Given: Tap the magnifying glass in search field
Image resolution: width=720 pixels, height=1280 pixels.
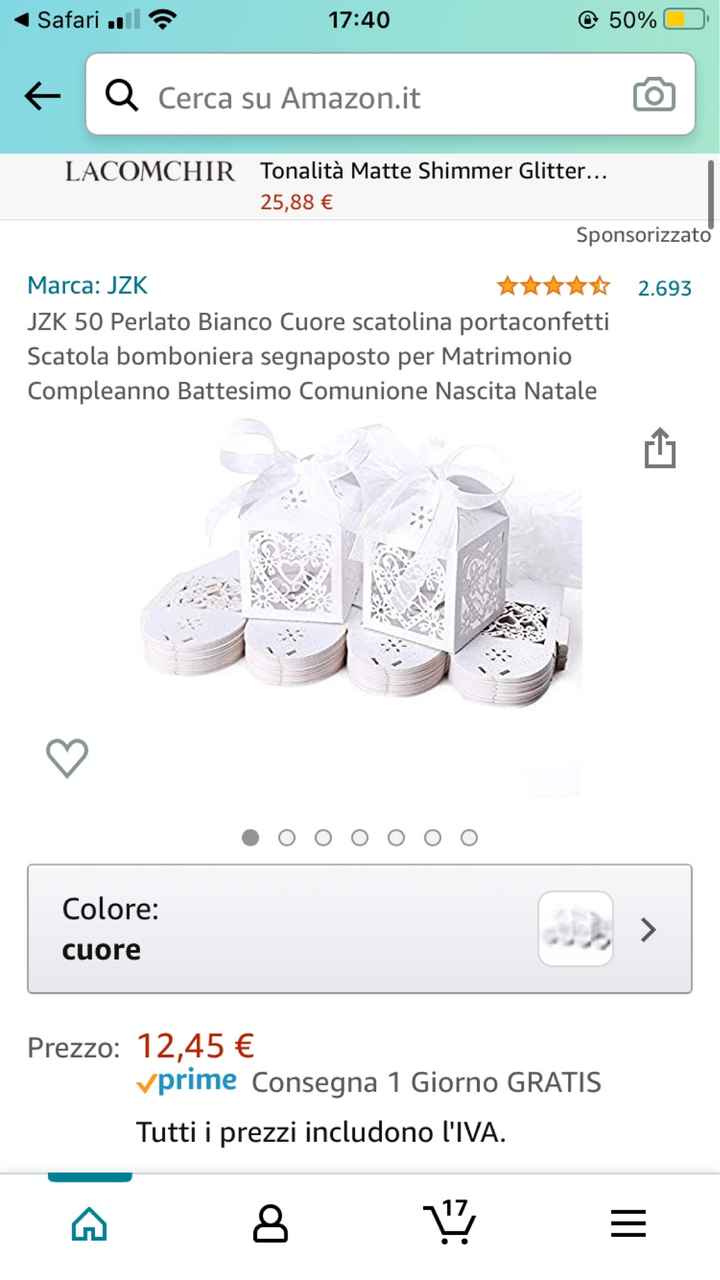Looking at the screenshot, I should click(120, 95).
